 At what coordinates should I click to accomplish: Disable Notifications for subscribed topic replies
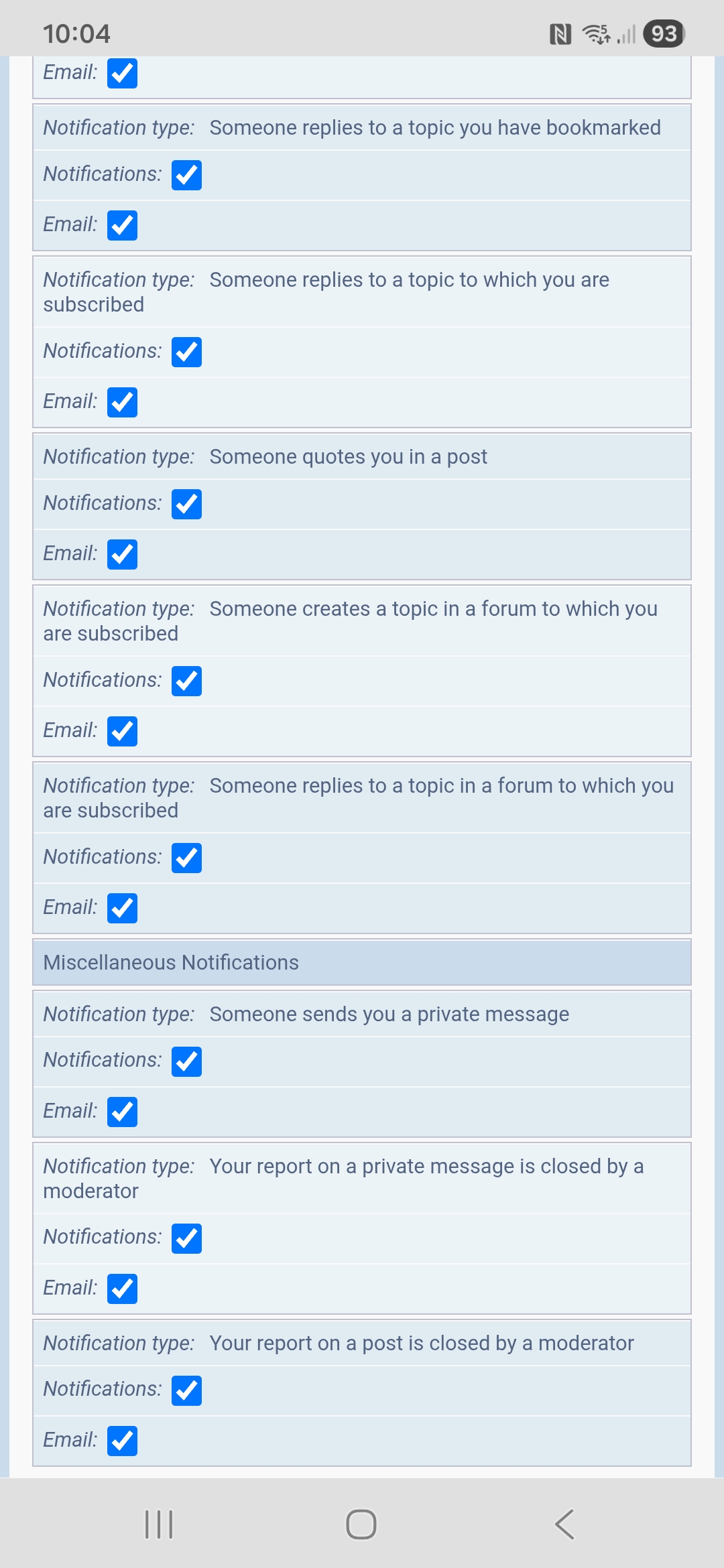(187, 352)
